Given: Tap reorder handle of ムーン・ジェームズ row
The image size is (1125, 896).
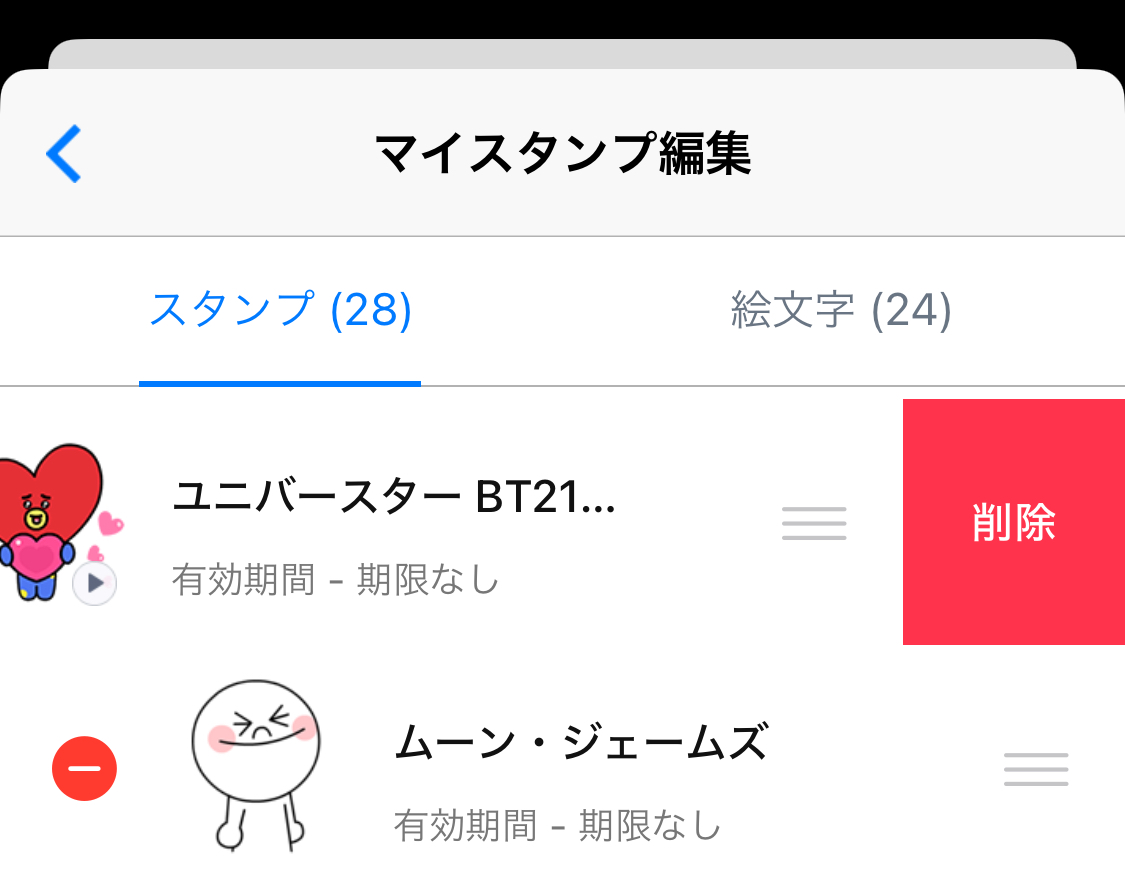Looking at the screenshot, I should [x=1036, y=769].
